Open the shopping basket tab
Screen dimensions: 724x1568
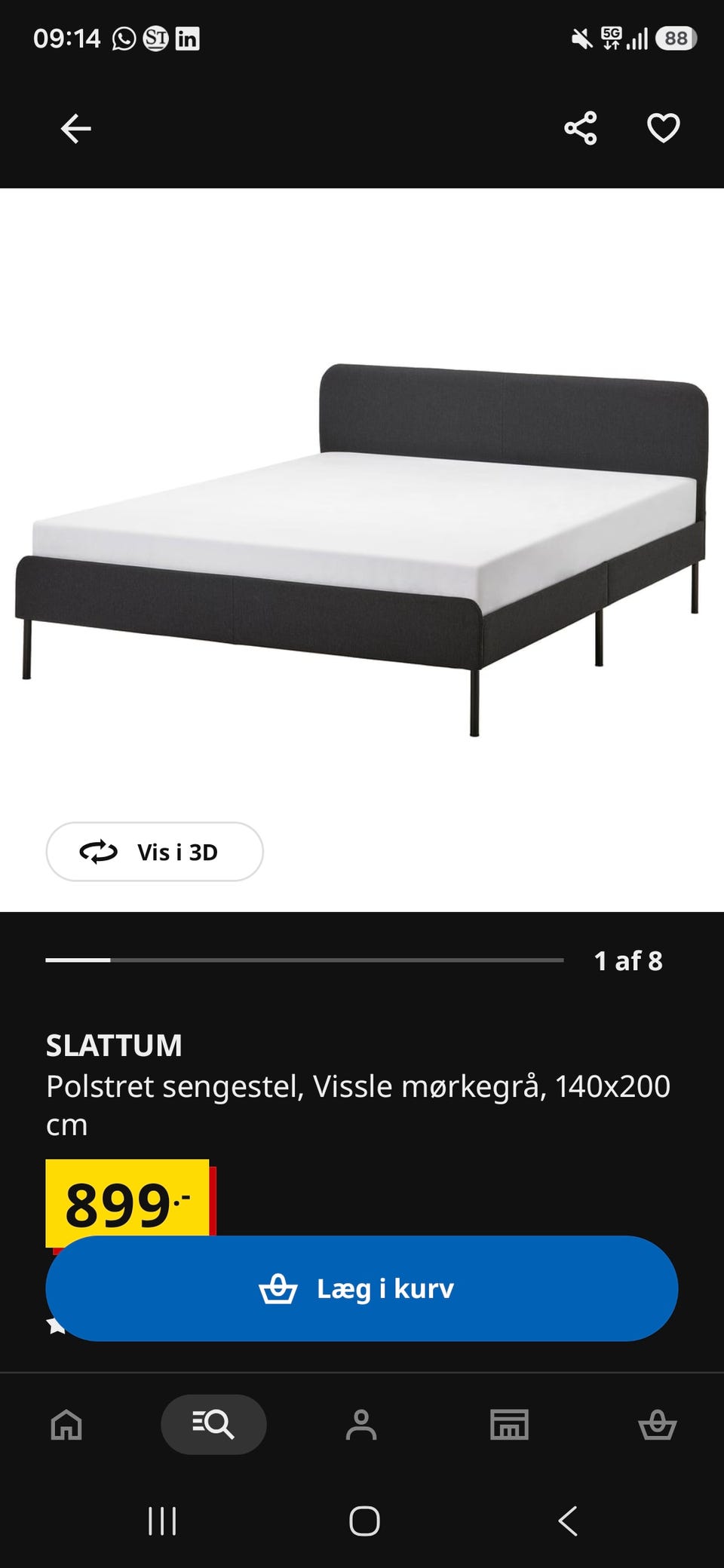point(657,1425)
